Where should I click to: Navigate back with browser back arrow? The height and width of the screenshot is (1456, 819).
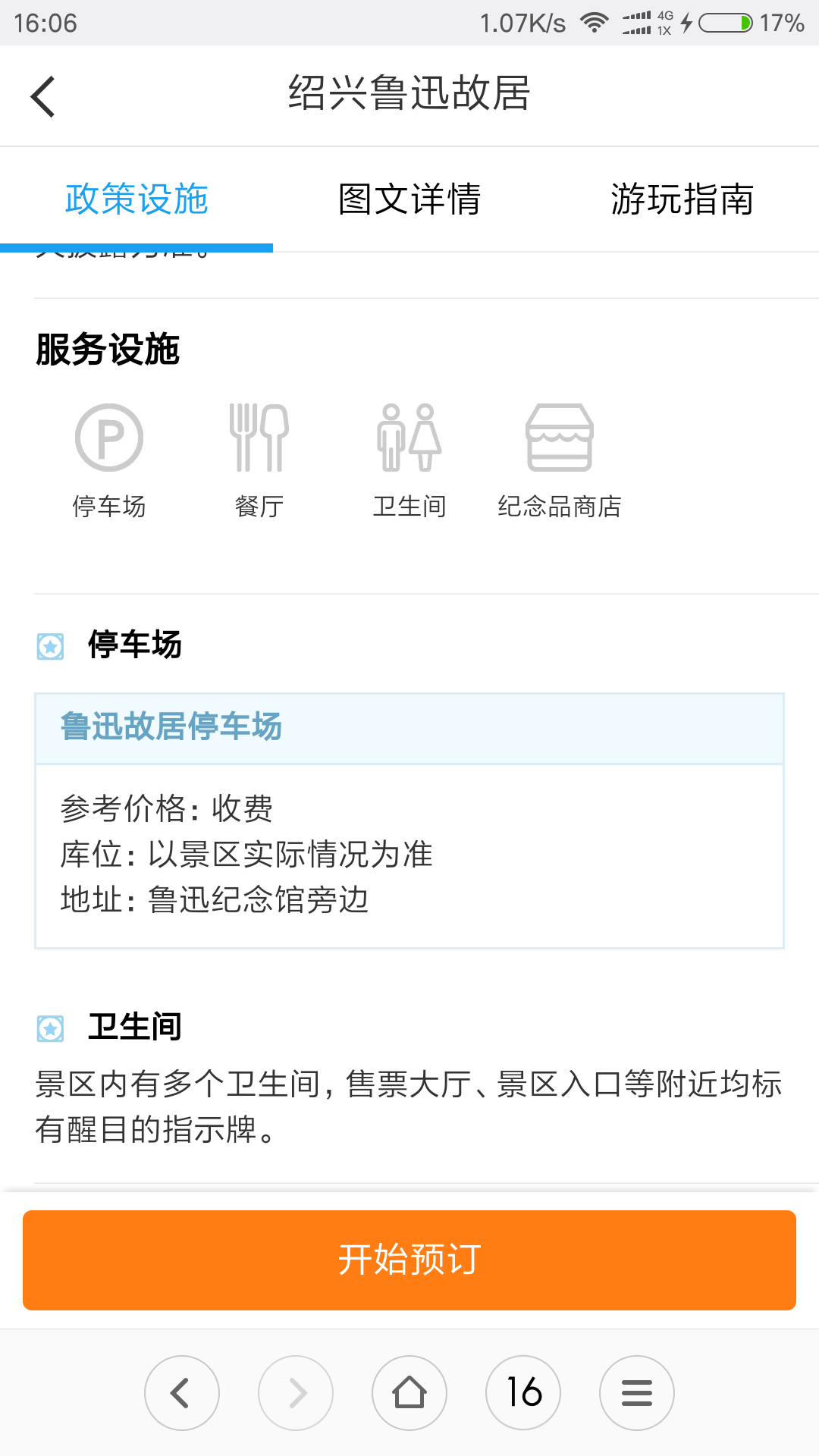182,1393
